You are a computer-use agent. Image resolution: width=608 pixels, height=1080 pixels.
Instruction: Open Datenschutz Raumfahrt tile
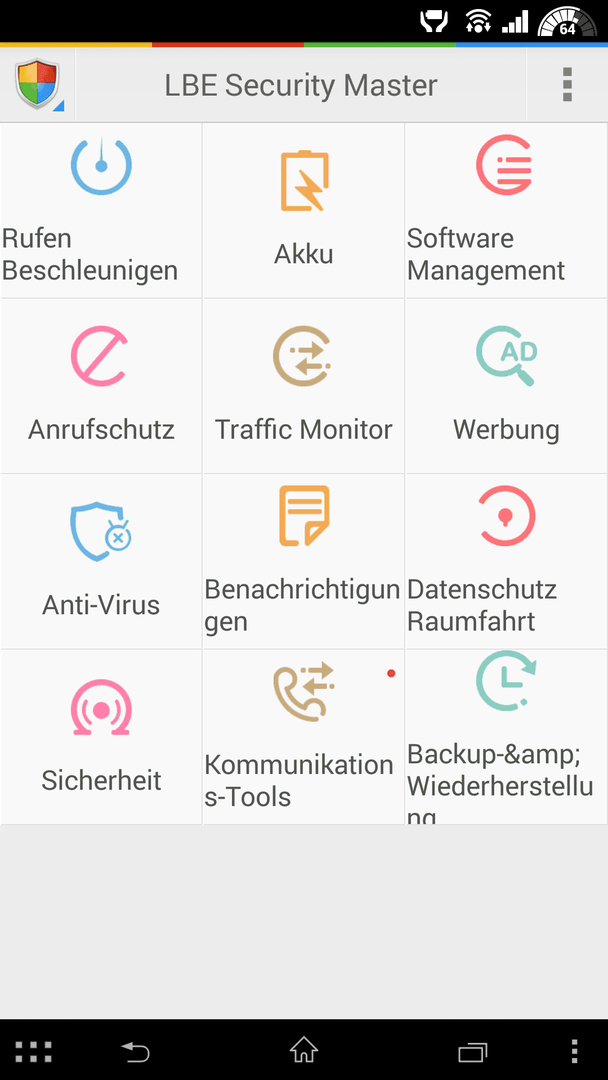507,561
